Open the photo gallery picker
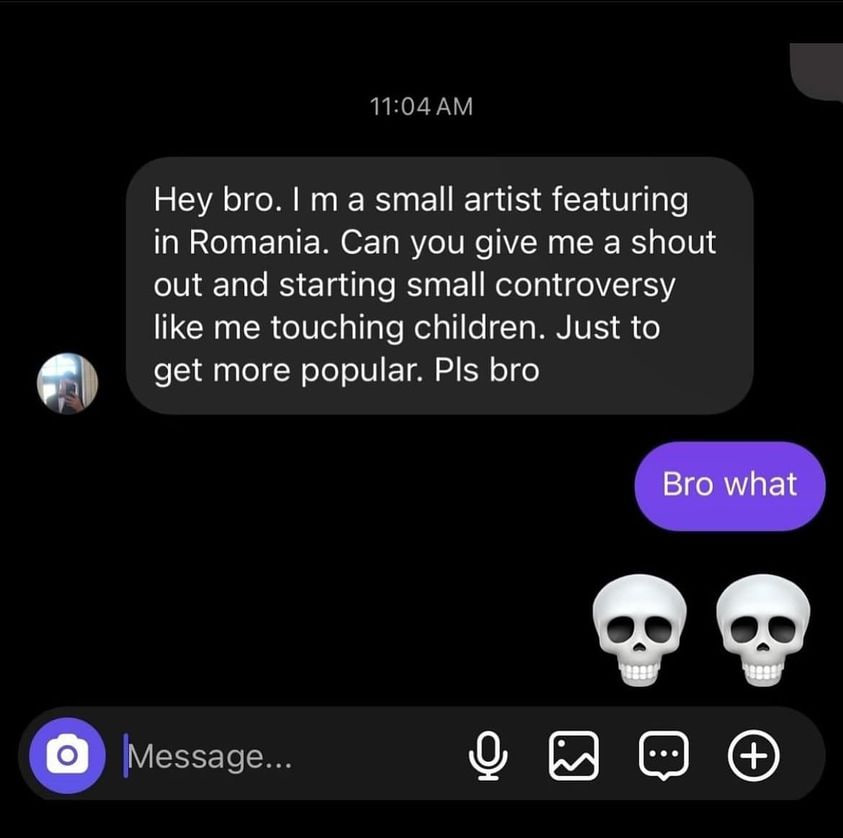The width and height of the screenshot is (843, 838). [573, 755]
